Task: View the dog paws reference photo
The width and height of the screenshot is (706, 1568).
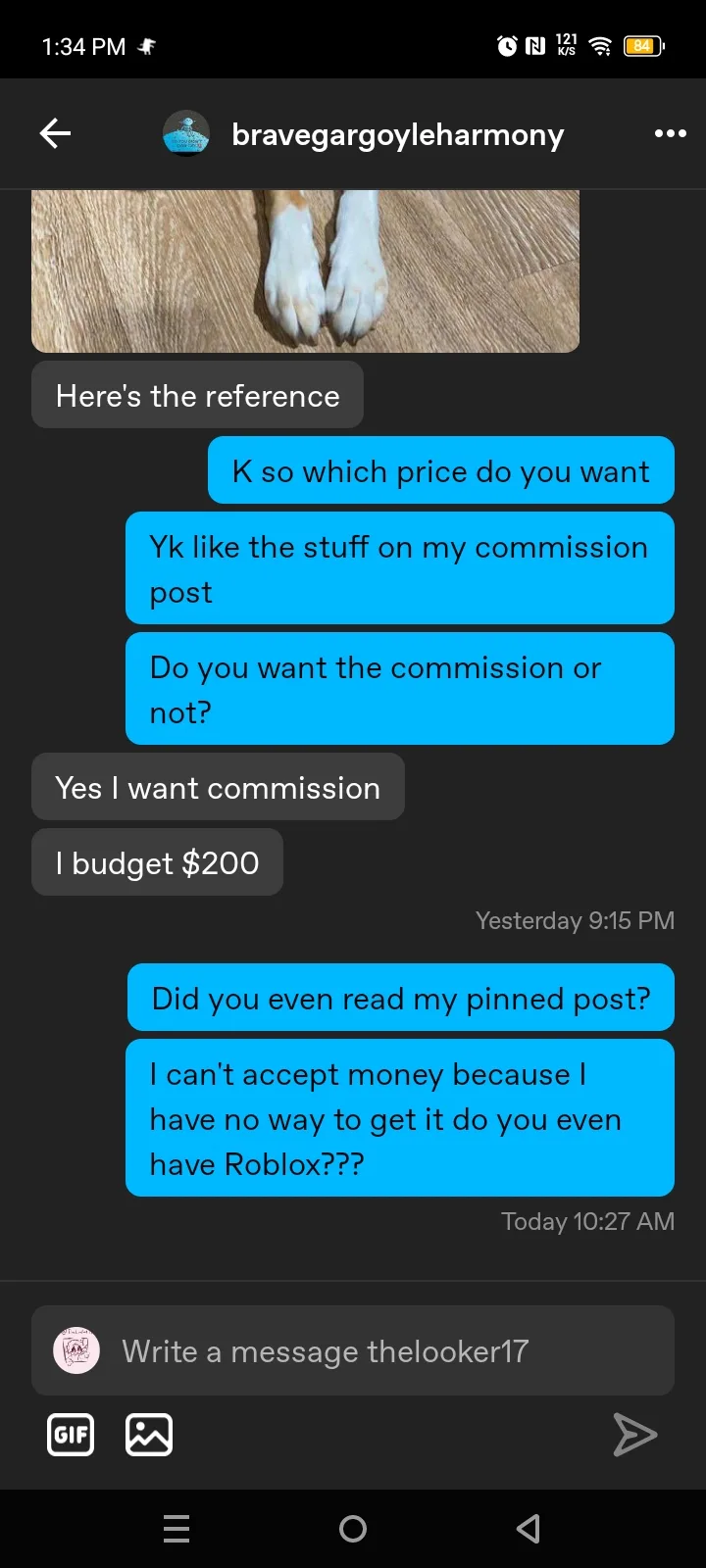Action: click(x=305, y=271)
